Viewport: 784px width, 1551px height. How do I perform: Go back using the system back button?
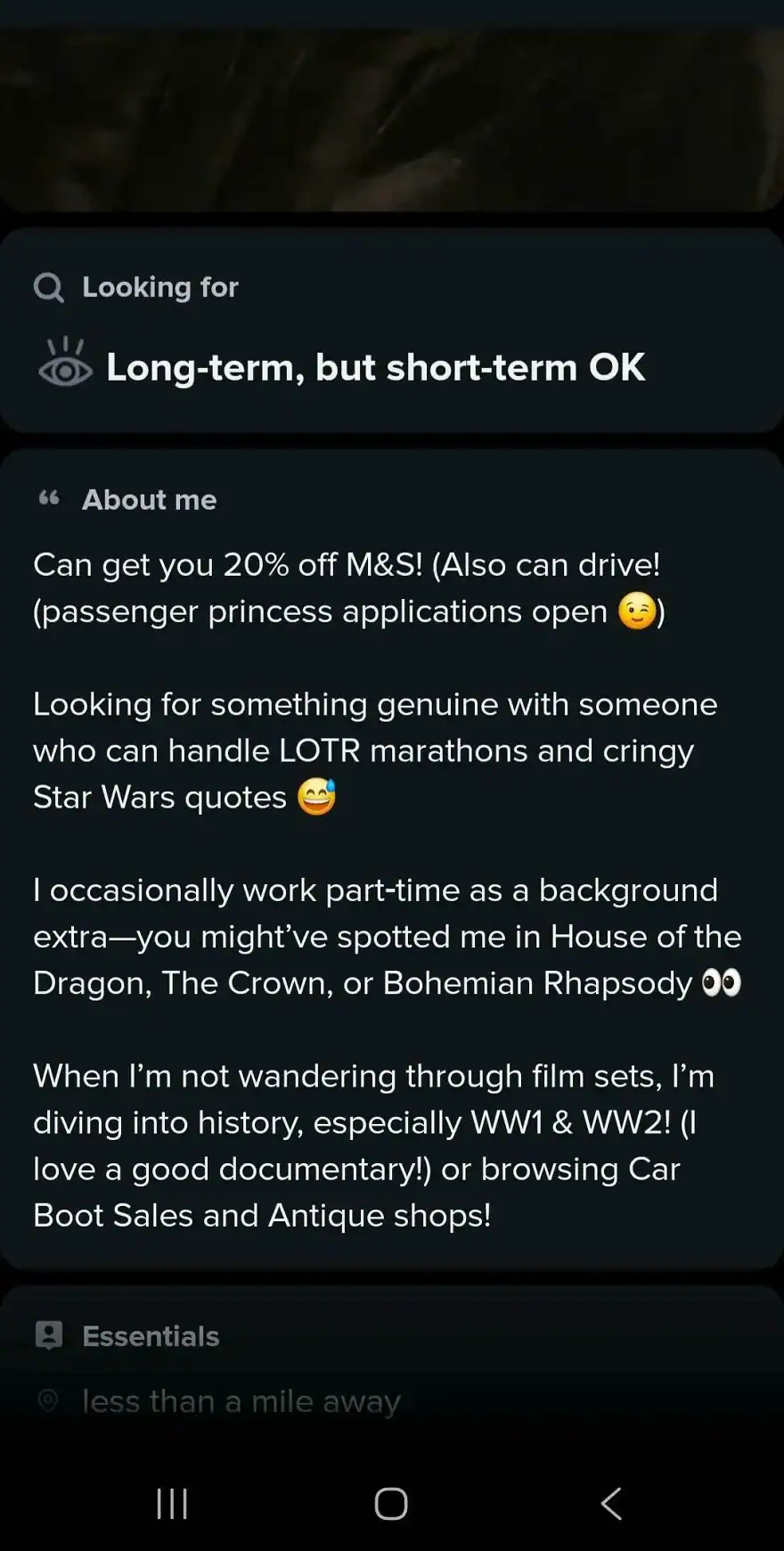(x=611, y=1503)
